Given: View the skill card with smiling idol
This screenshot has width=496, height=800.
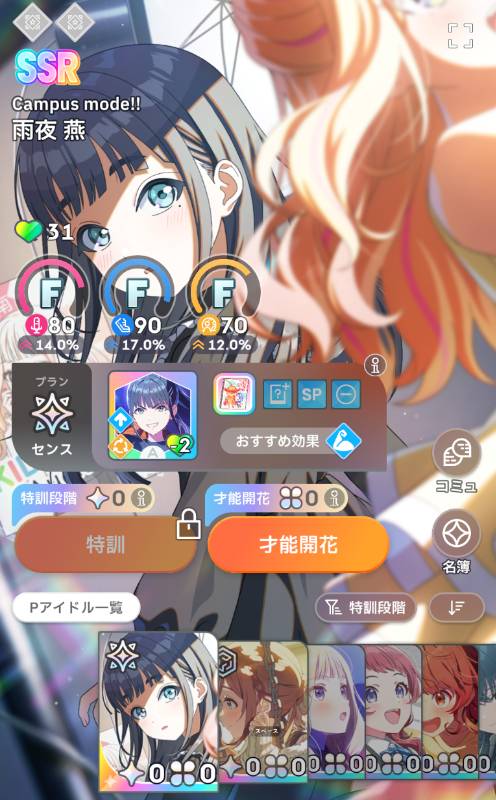Looking at the screenshot, I should coord(153,415).
